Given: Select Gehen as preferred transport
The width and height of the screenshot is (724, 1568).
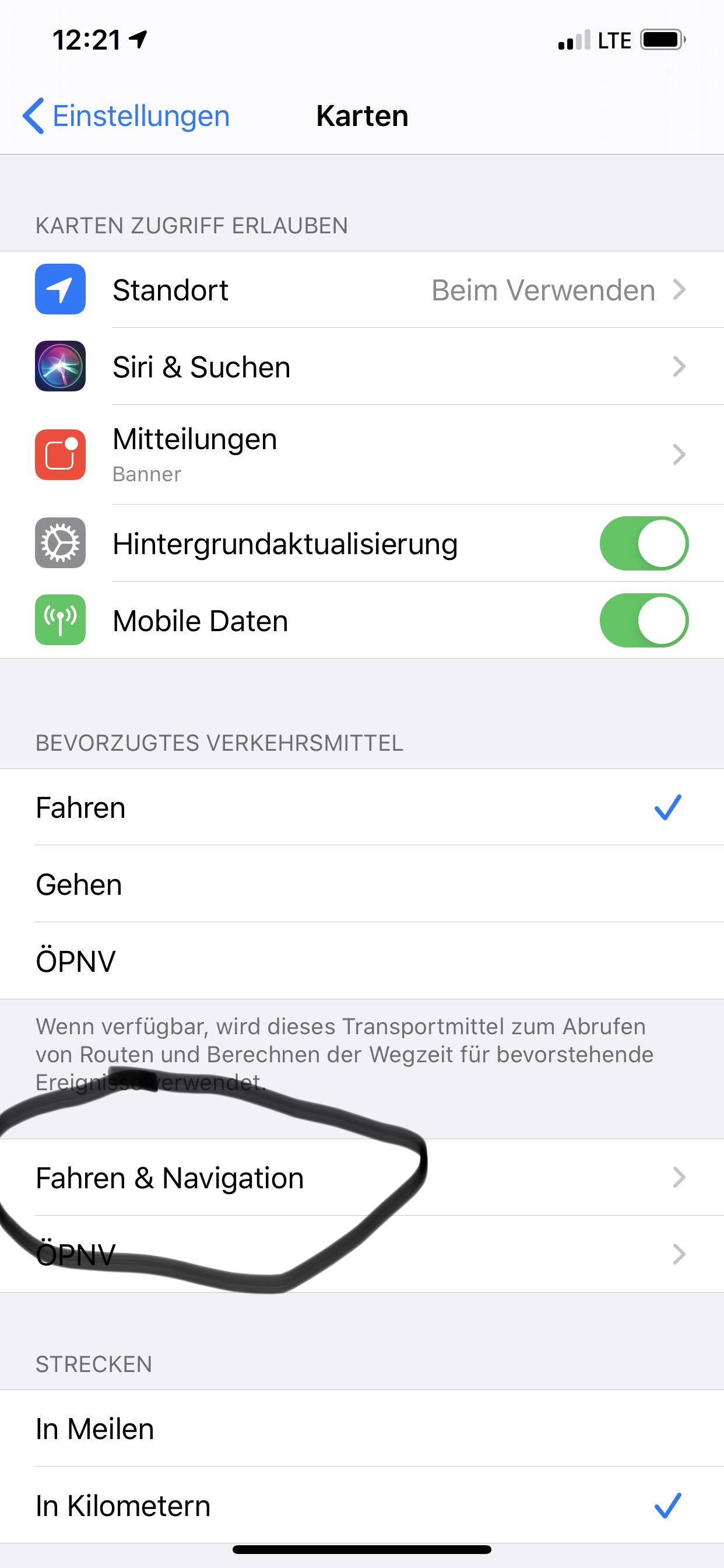Looking at the screenshot, I should 361,884.
